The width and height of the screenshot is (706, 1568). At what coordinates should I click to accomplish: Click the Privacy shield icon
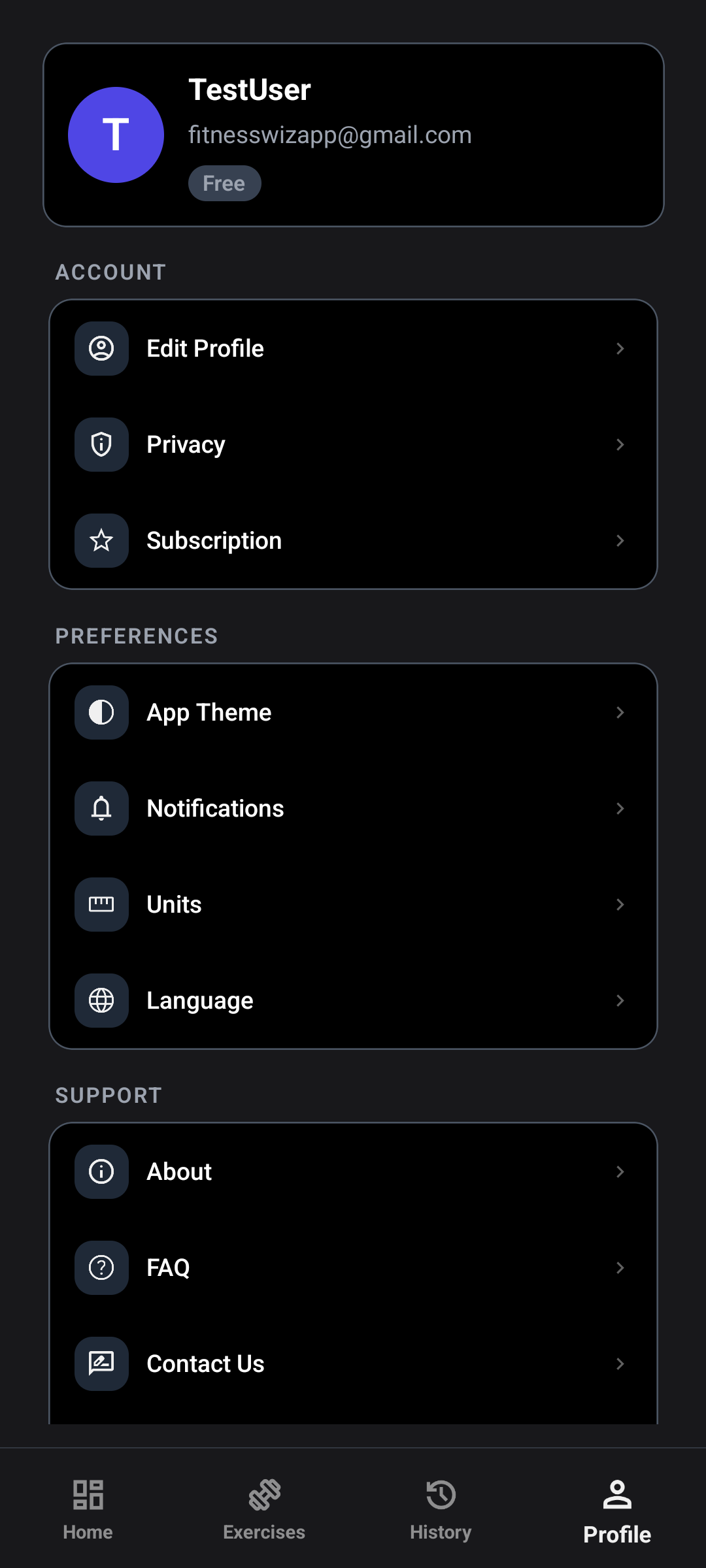[x=101, y=444]
